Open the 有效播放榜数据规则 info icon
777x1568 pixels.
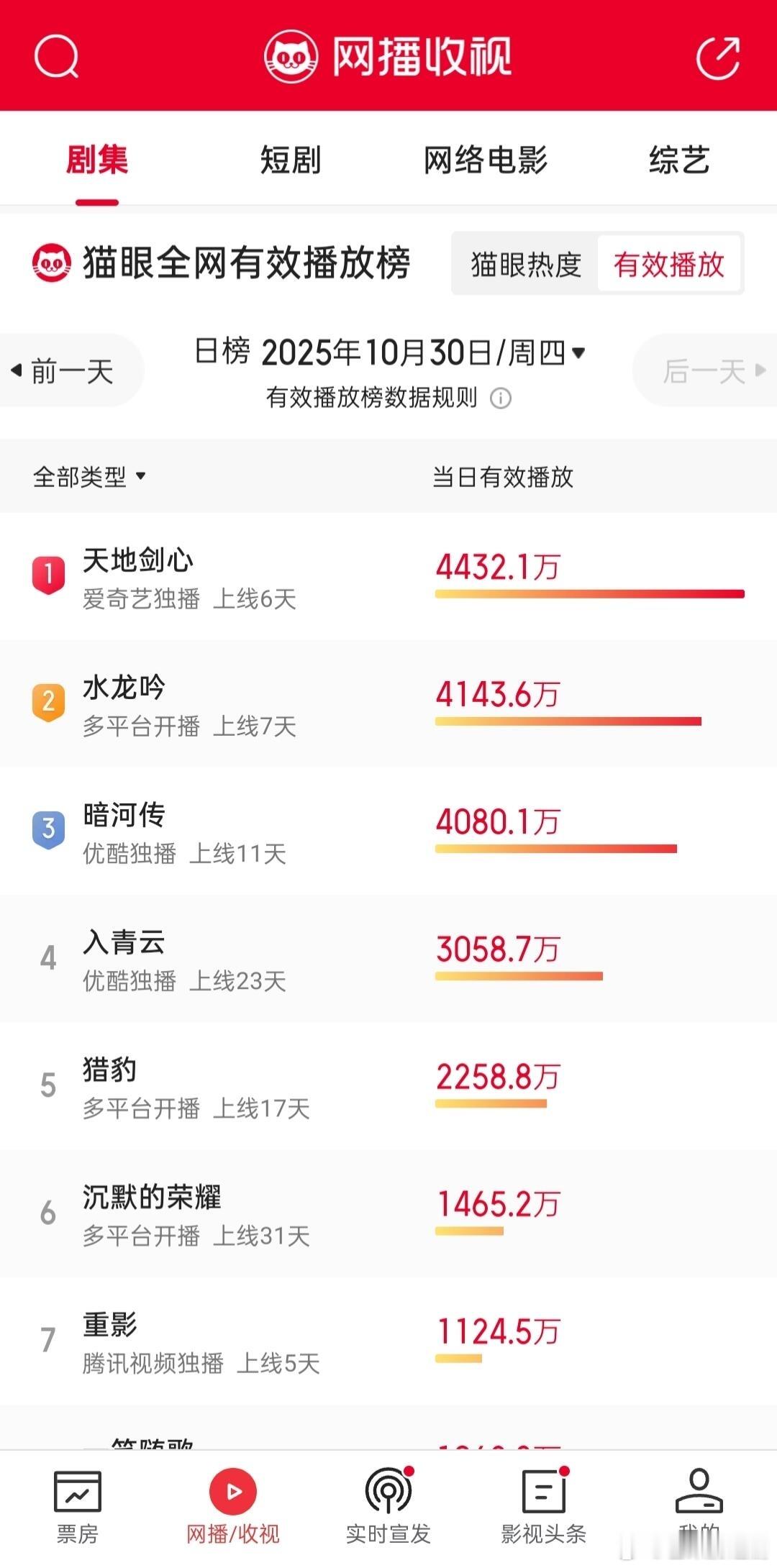click(501, 398)
